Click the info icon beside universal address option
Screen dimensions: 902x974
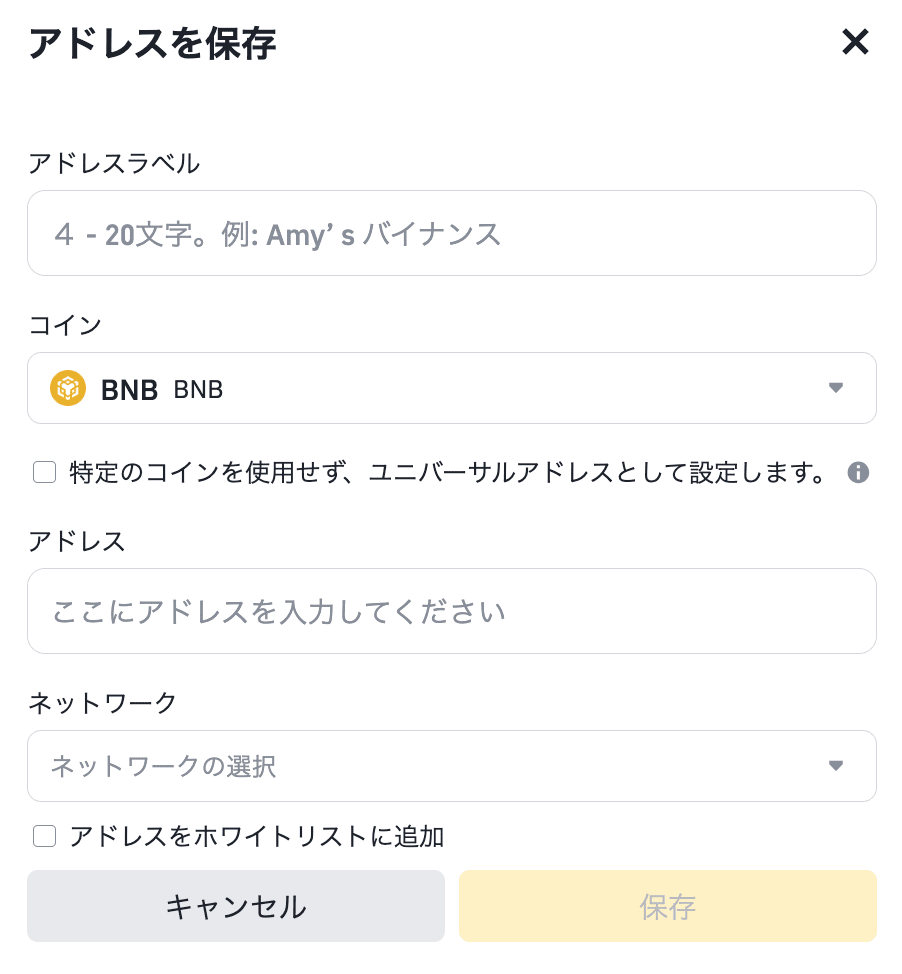[x=857, y=471]
